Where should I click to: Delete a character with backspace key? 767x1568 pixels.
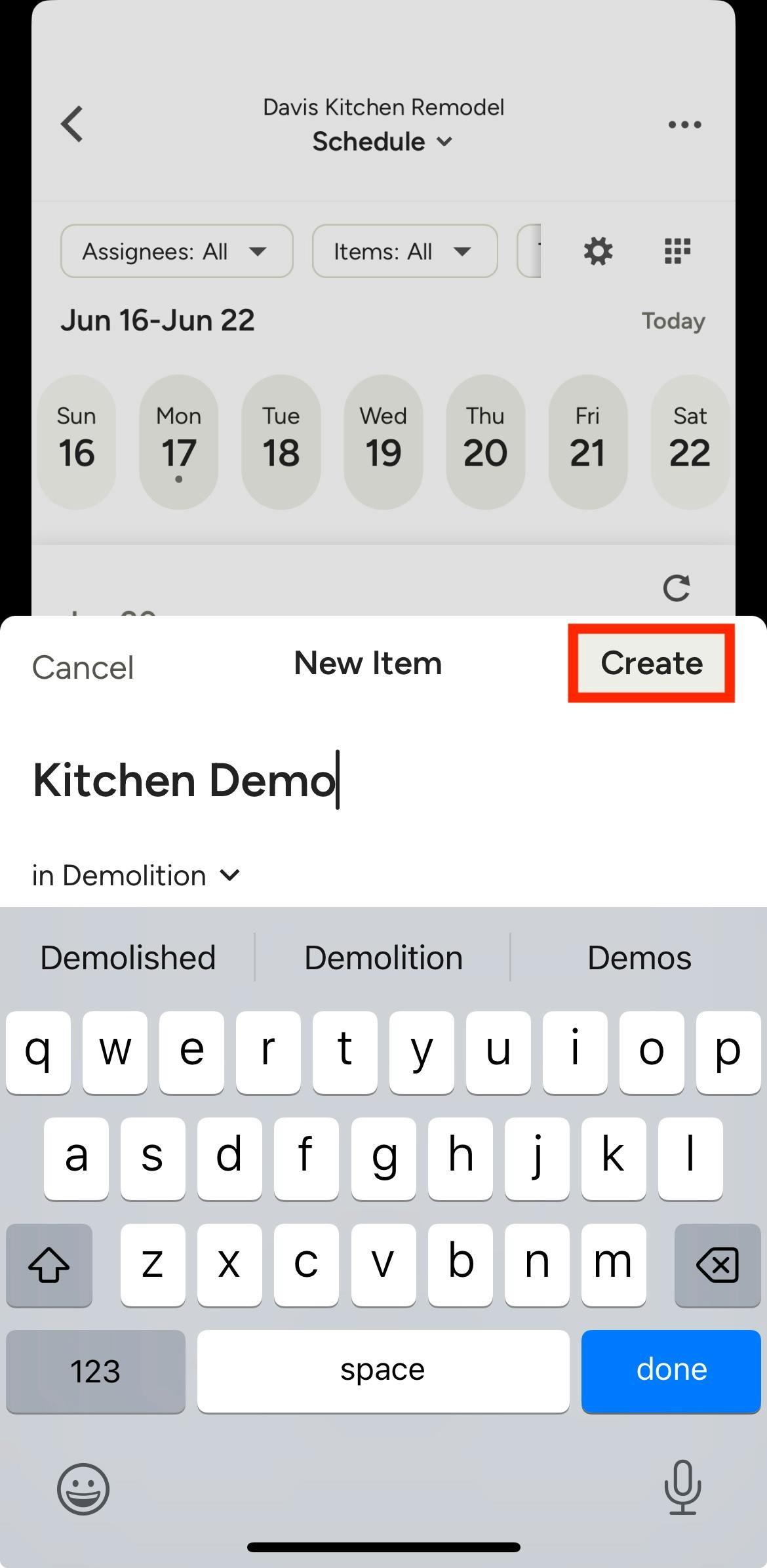click(x=717, y=1264)
